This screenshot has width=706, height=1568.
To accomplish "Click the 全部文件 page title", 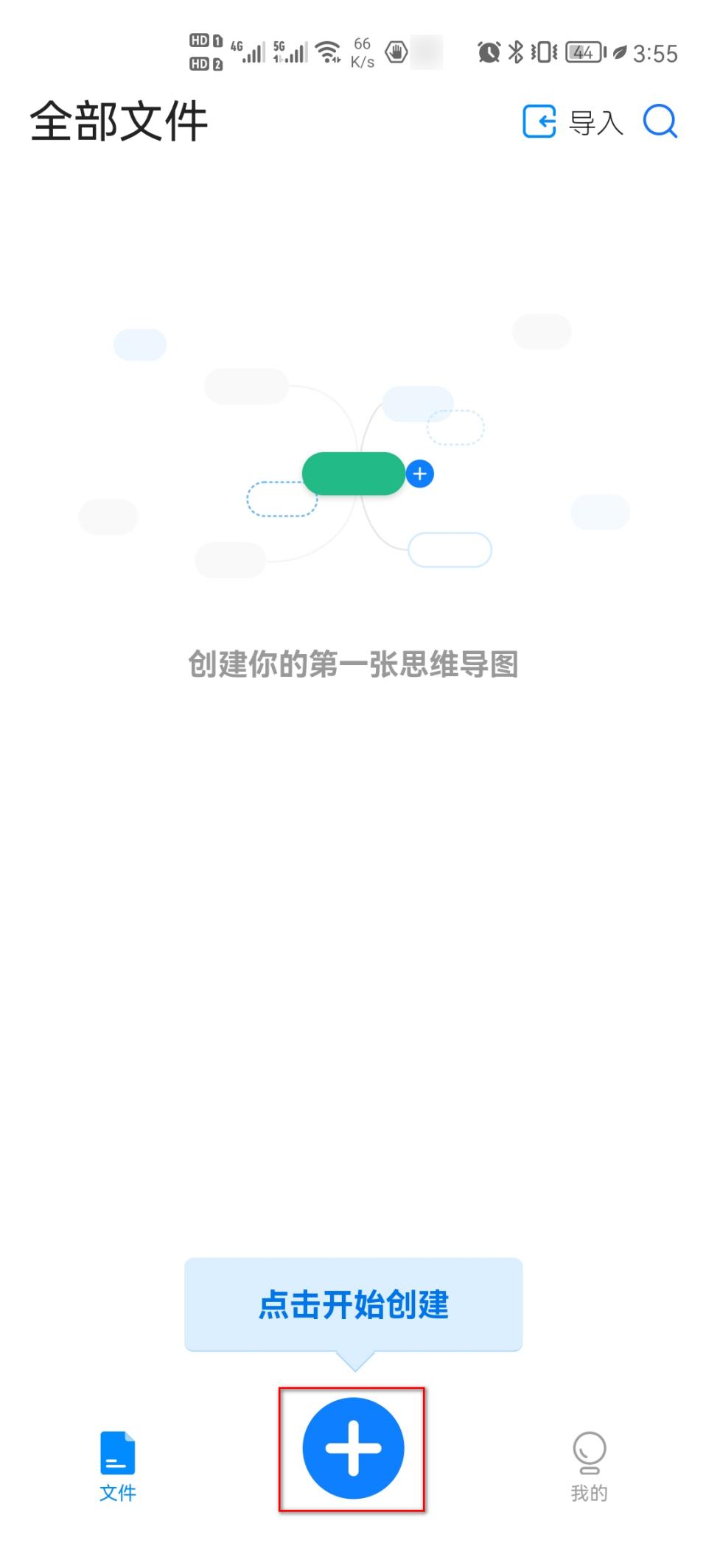I will tap(118, 122).
